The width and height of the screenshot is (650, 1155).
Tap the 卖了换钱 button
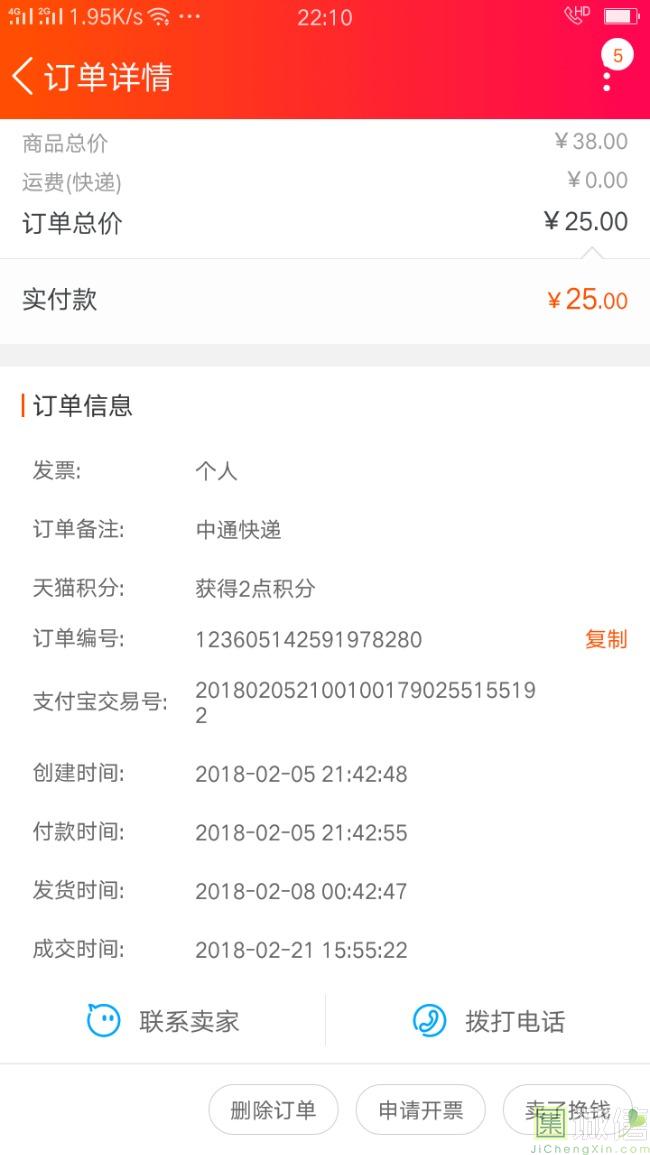click(x=567, y=1110)
